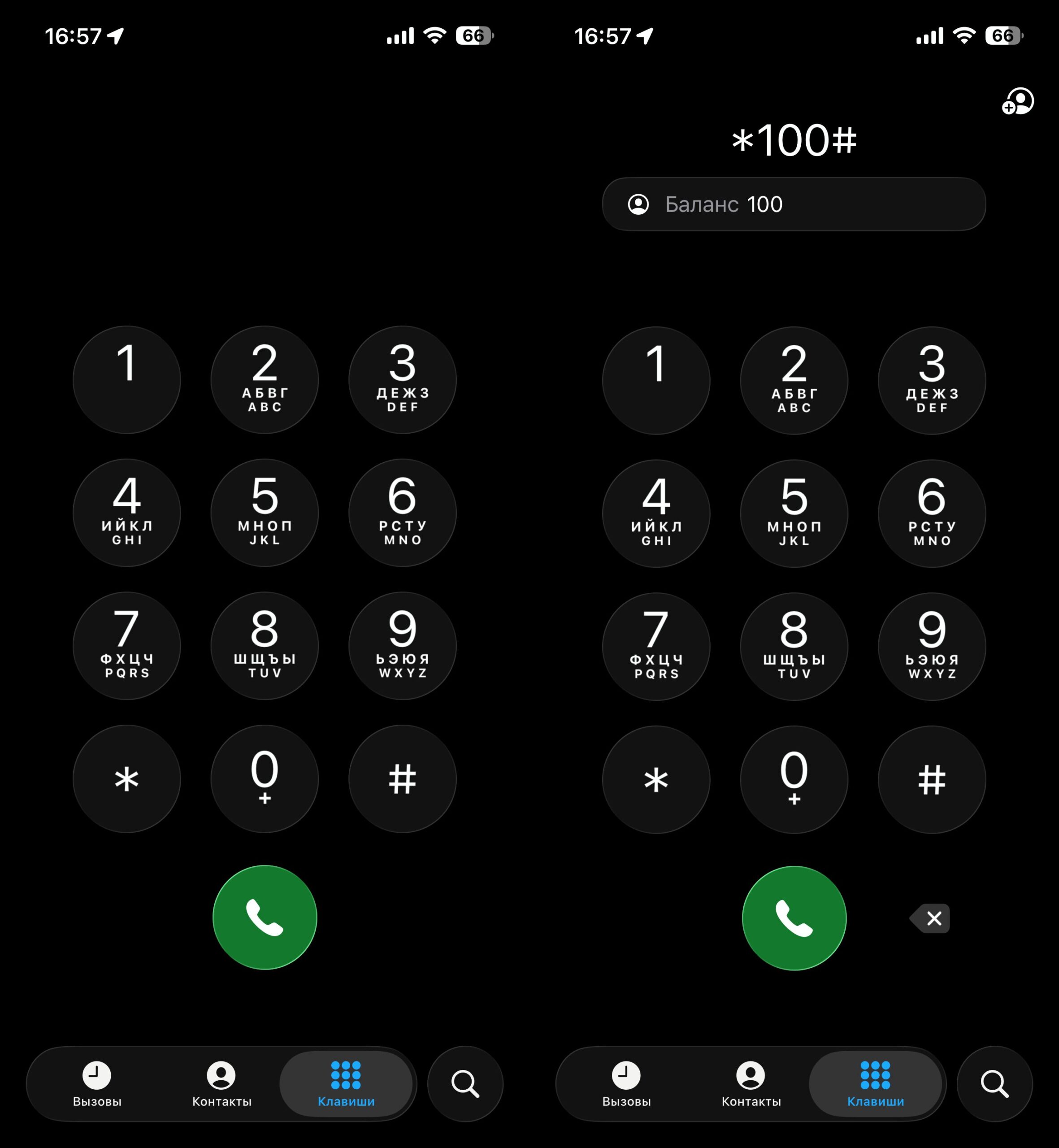The height and width of the screenshot is (1148, 1059).
Task: Select the Клавиши tab on the empty keypad screen
Action: click(346, 1083)
